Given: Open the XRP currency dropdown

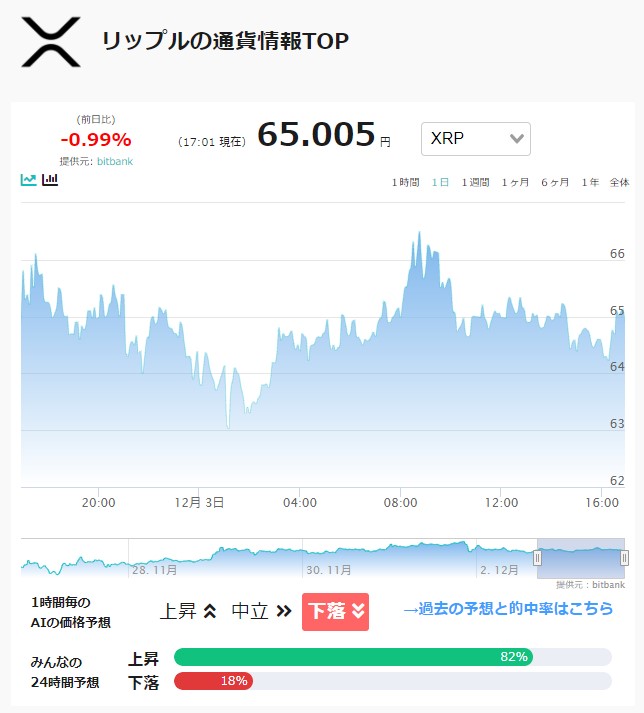Looking at the screenshot, I should (476, 139).
